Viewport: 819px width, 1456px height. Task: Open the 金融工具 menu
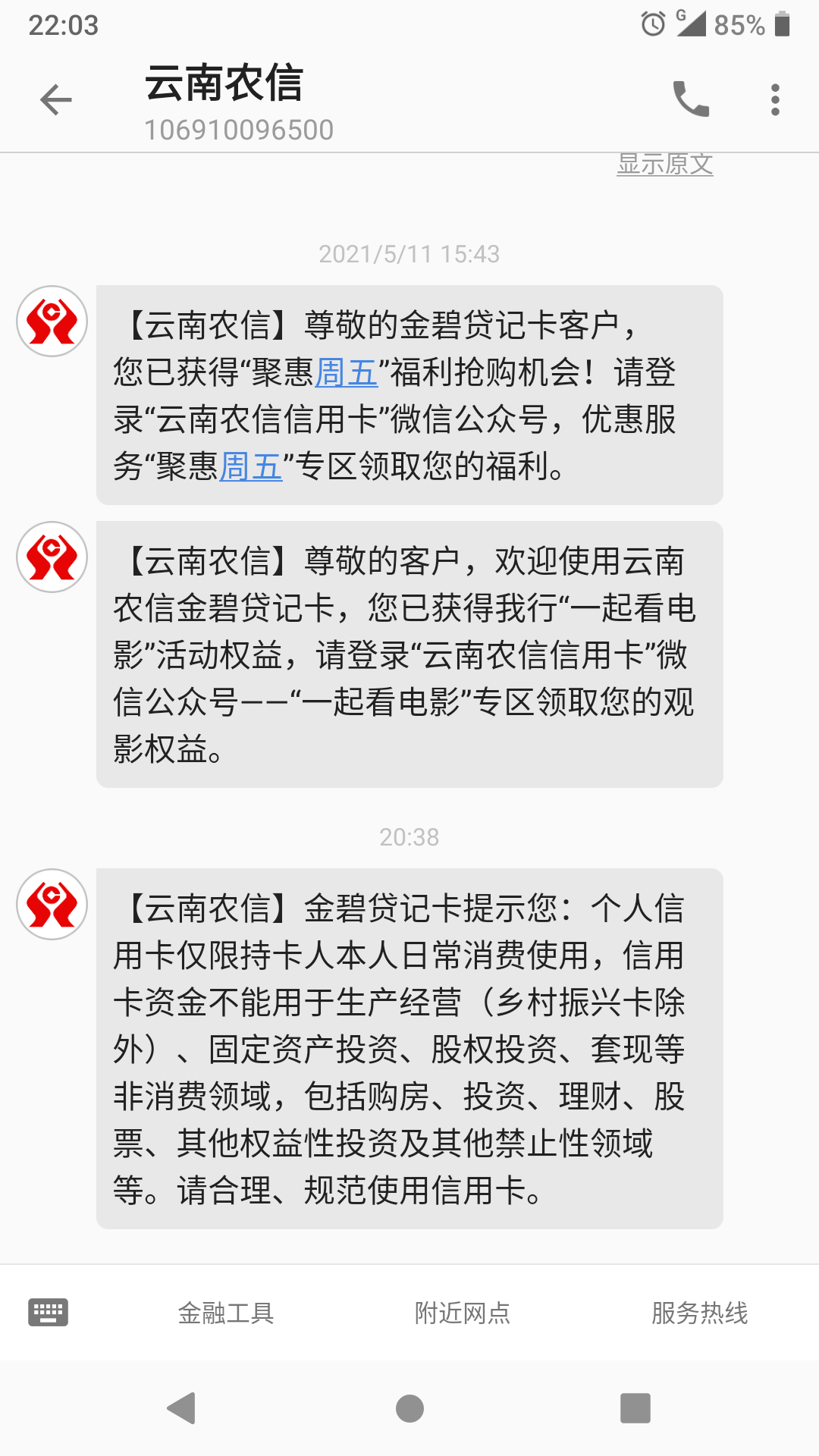coord(226,1313)
